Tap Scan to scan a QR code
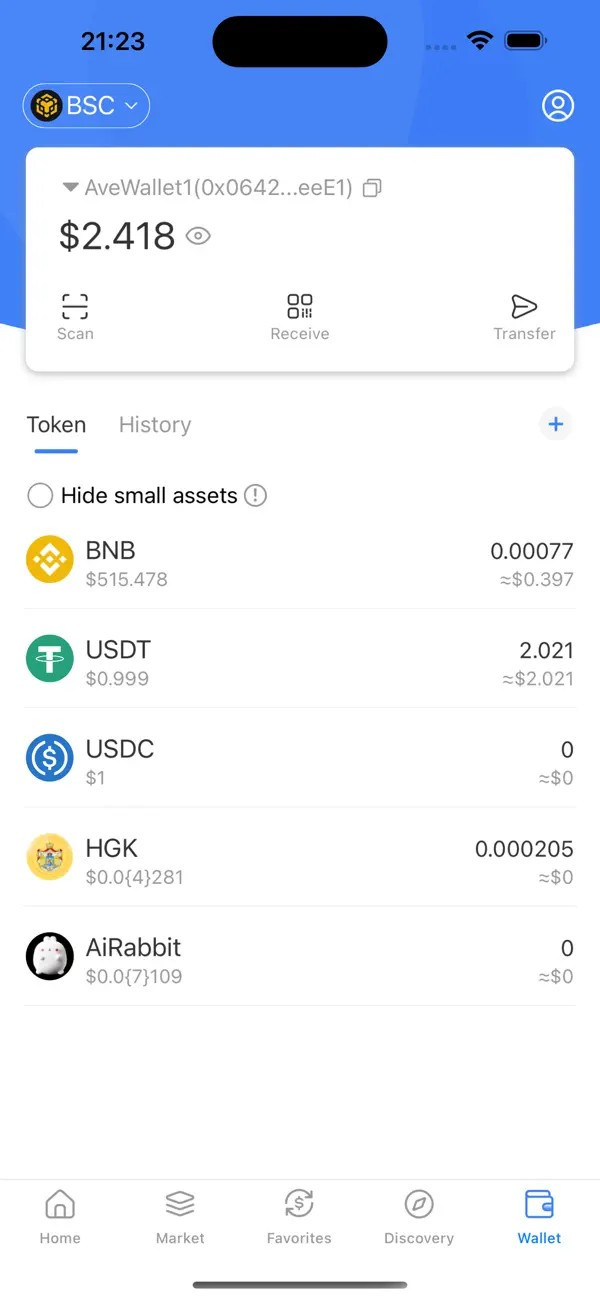600x1300 pixels. [x=75, y=316]
